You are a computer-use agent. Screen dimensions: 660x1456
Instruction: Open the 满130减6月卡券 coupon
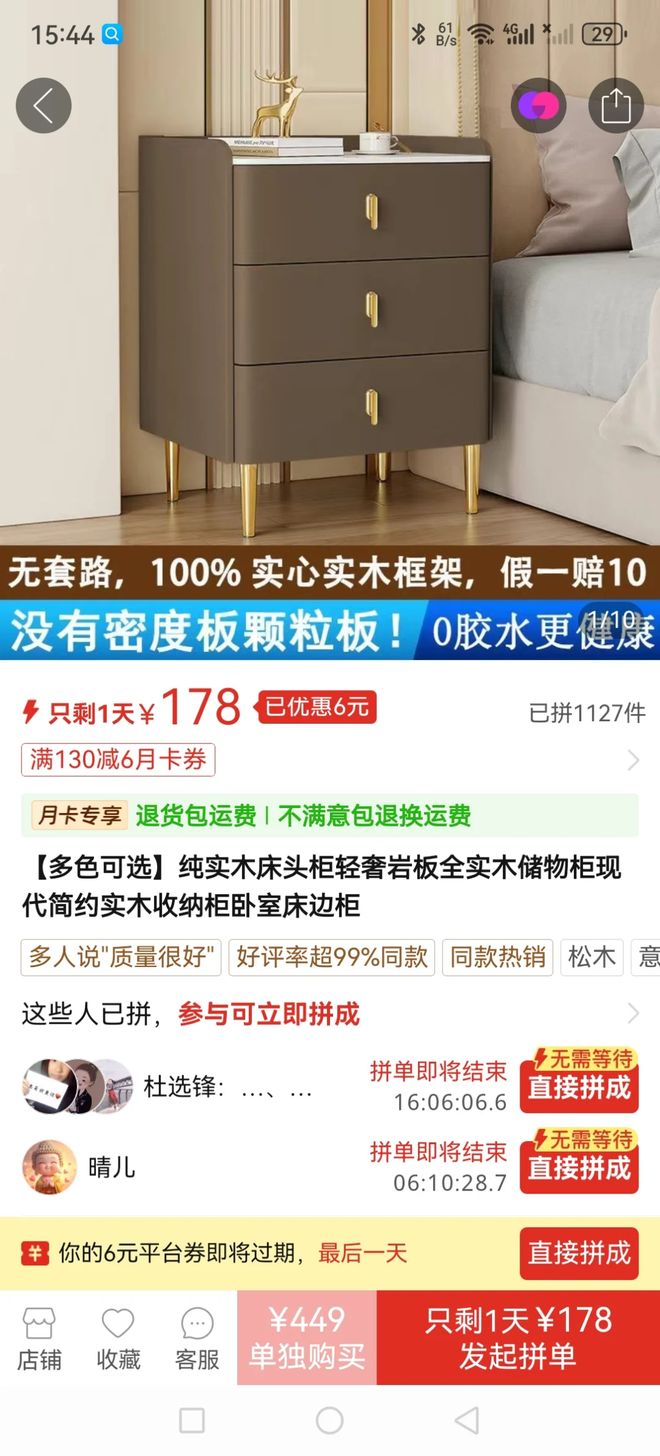coord(118,760)
